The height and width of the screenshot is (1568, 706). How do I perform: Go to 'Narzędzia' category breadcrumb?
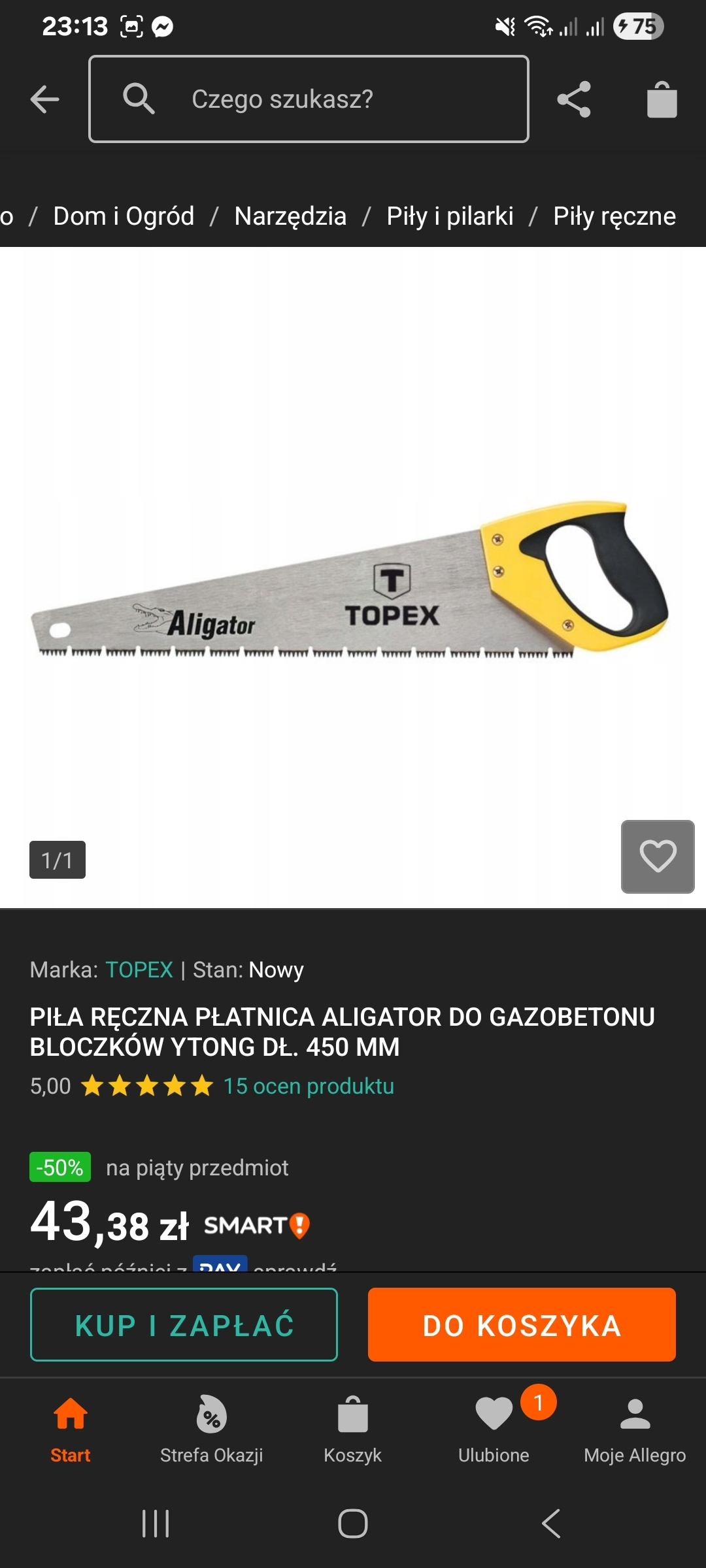click(290, 216)
